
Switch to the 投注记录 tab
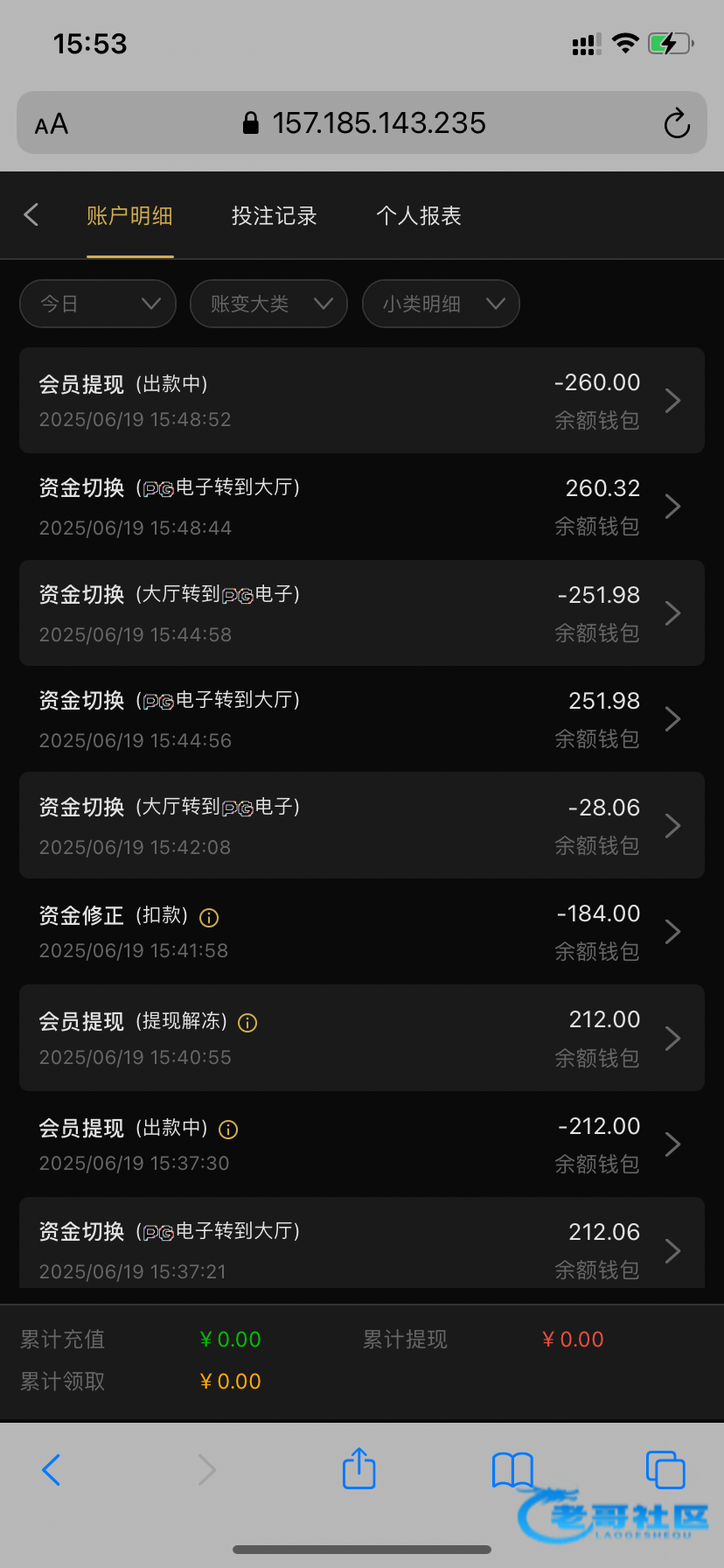(274, 216)
